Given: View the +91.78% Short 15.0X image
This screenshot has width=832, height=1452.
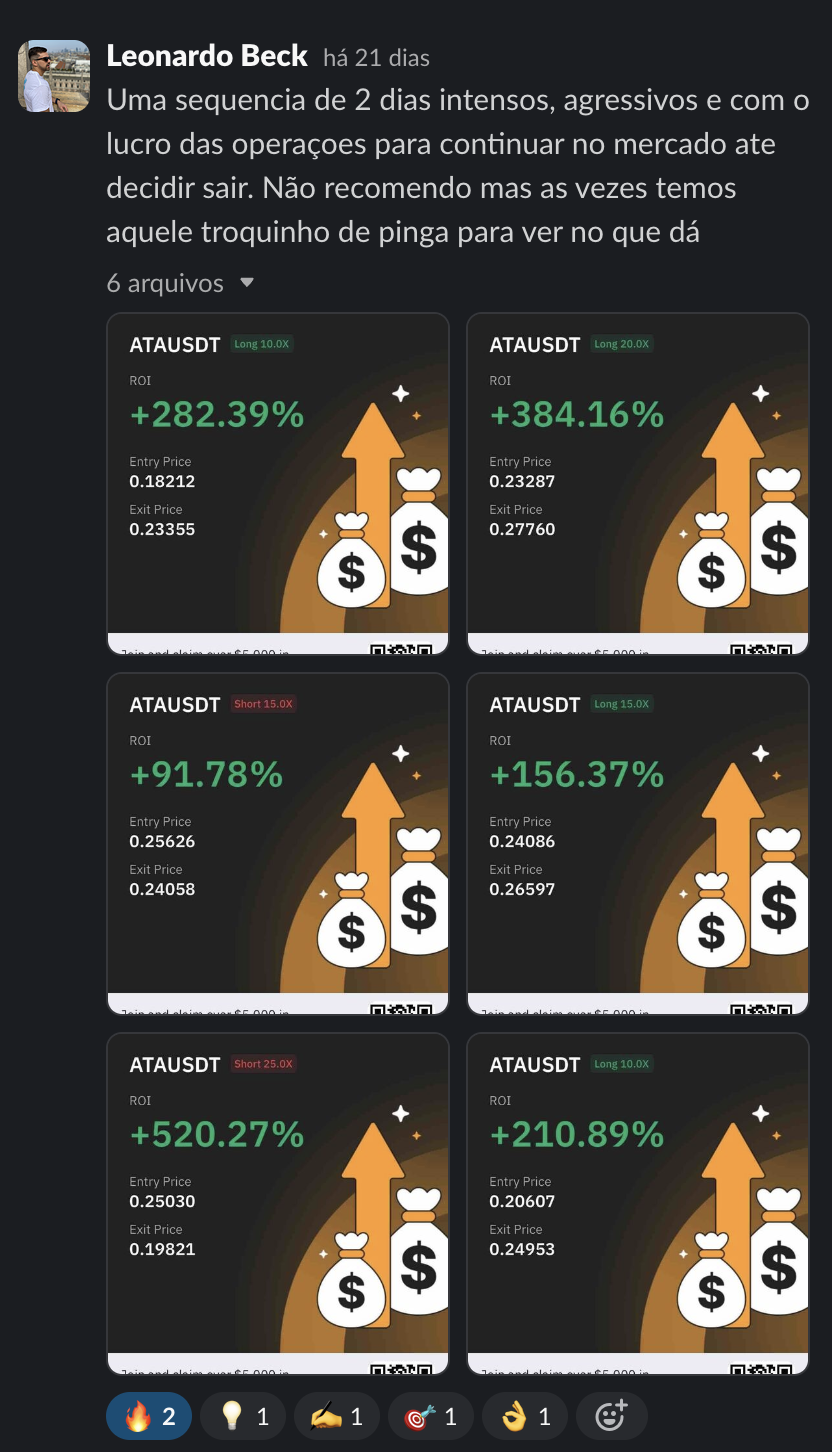Looking at the screenshot, I should 278,844.
